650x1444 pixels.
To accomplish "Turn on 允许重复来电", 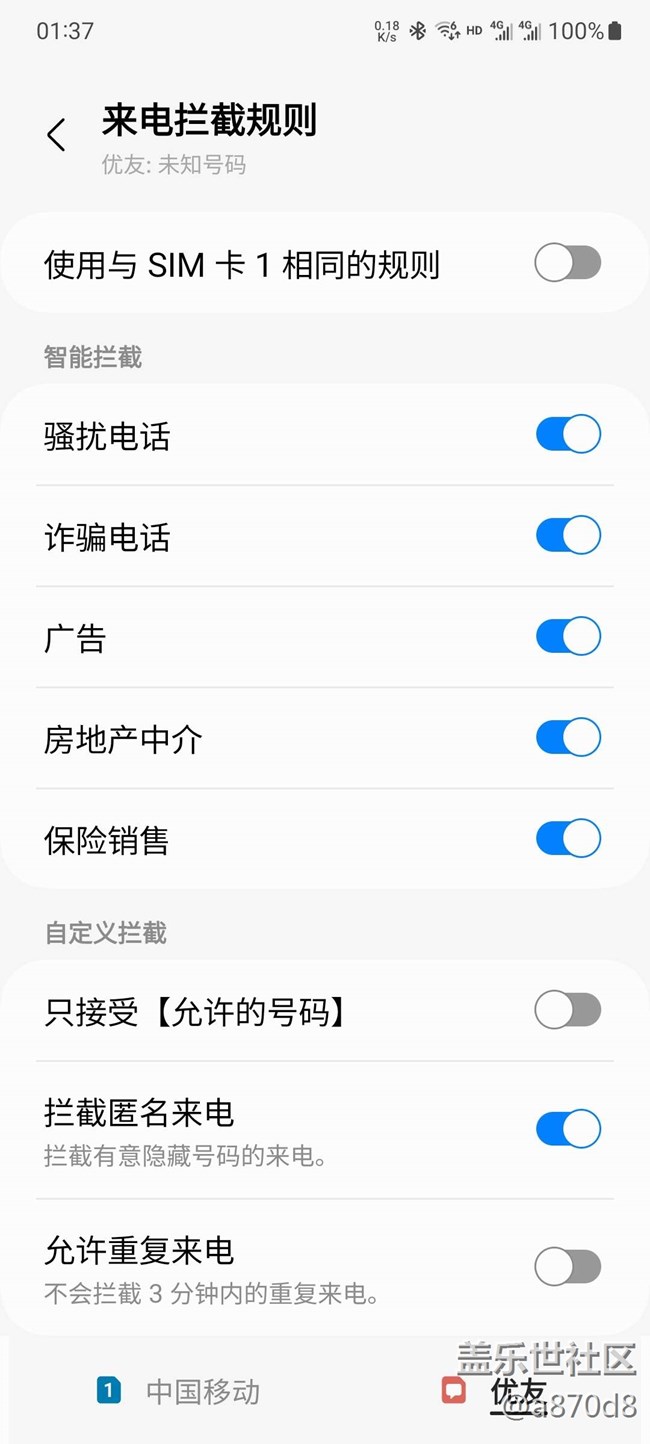I will click(x=567, y=1267).
